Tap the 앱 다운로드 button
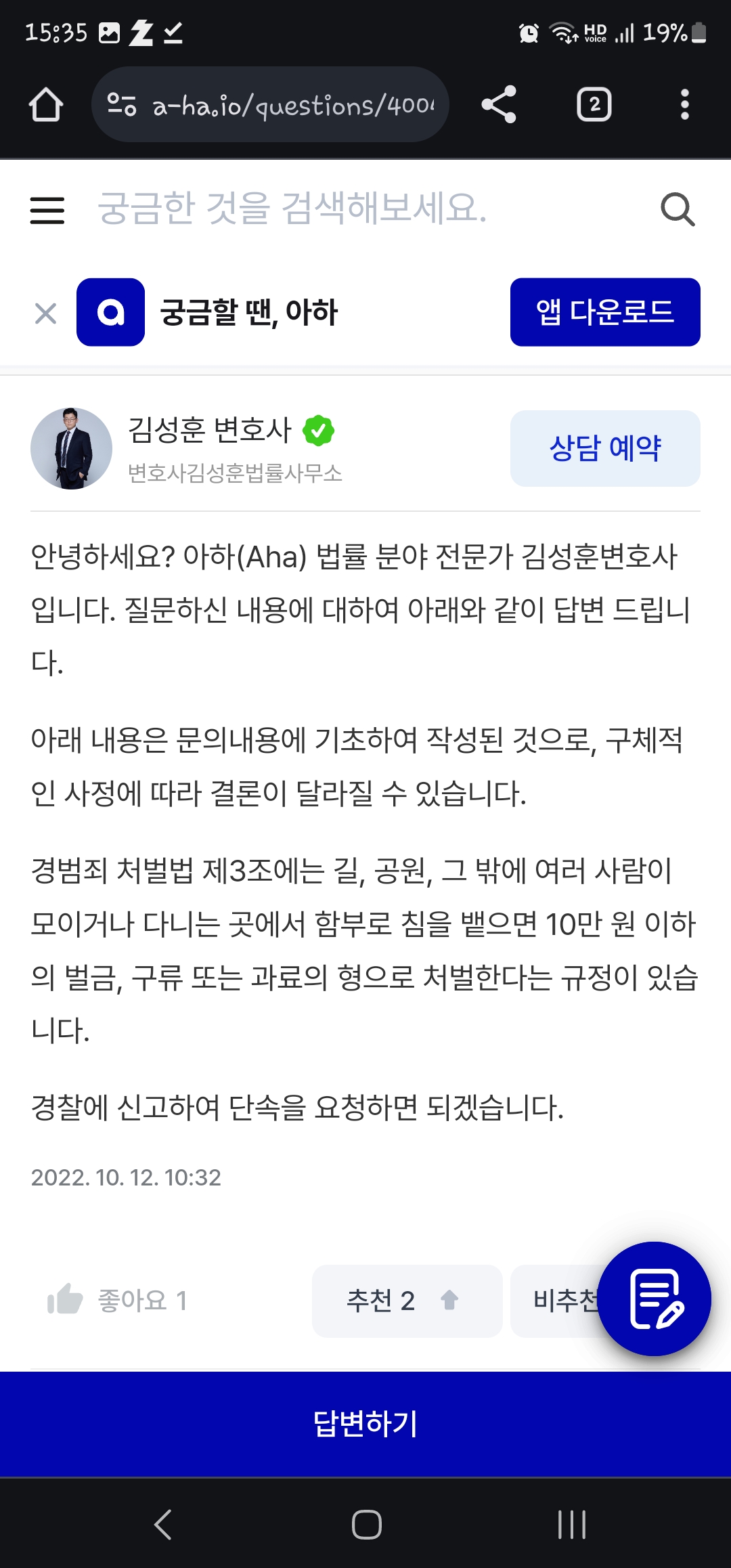This screenshot has width=731, height=1568. coord(604,312)
